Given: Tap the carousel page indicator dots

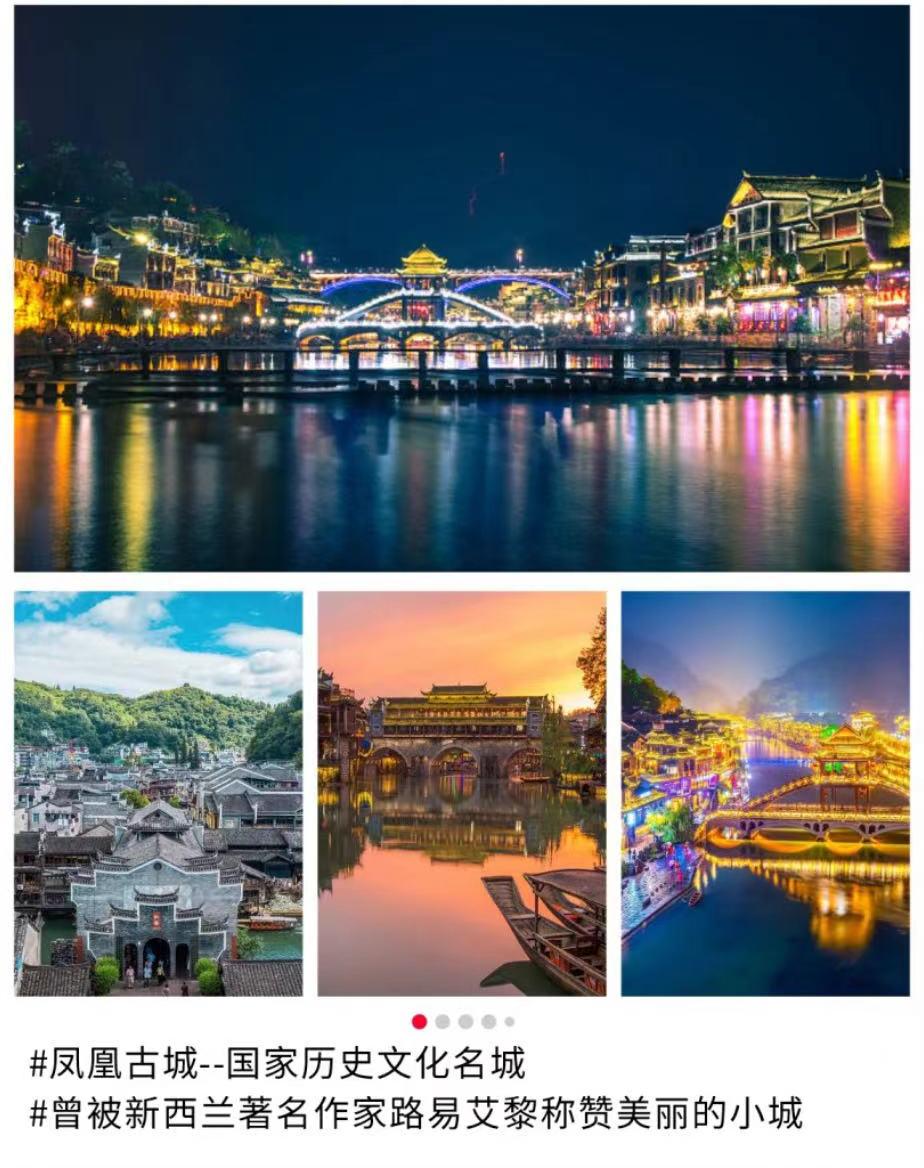Looking at the screenshot, I should (463, 1021).
